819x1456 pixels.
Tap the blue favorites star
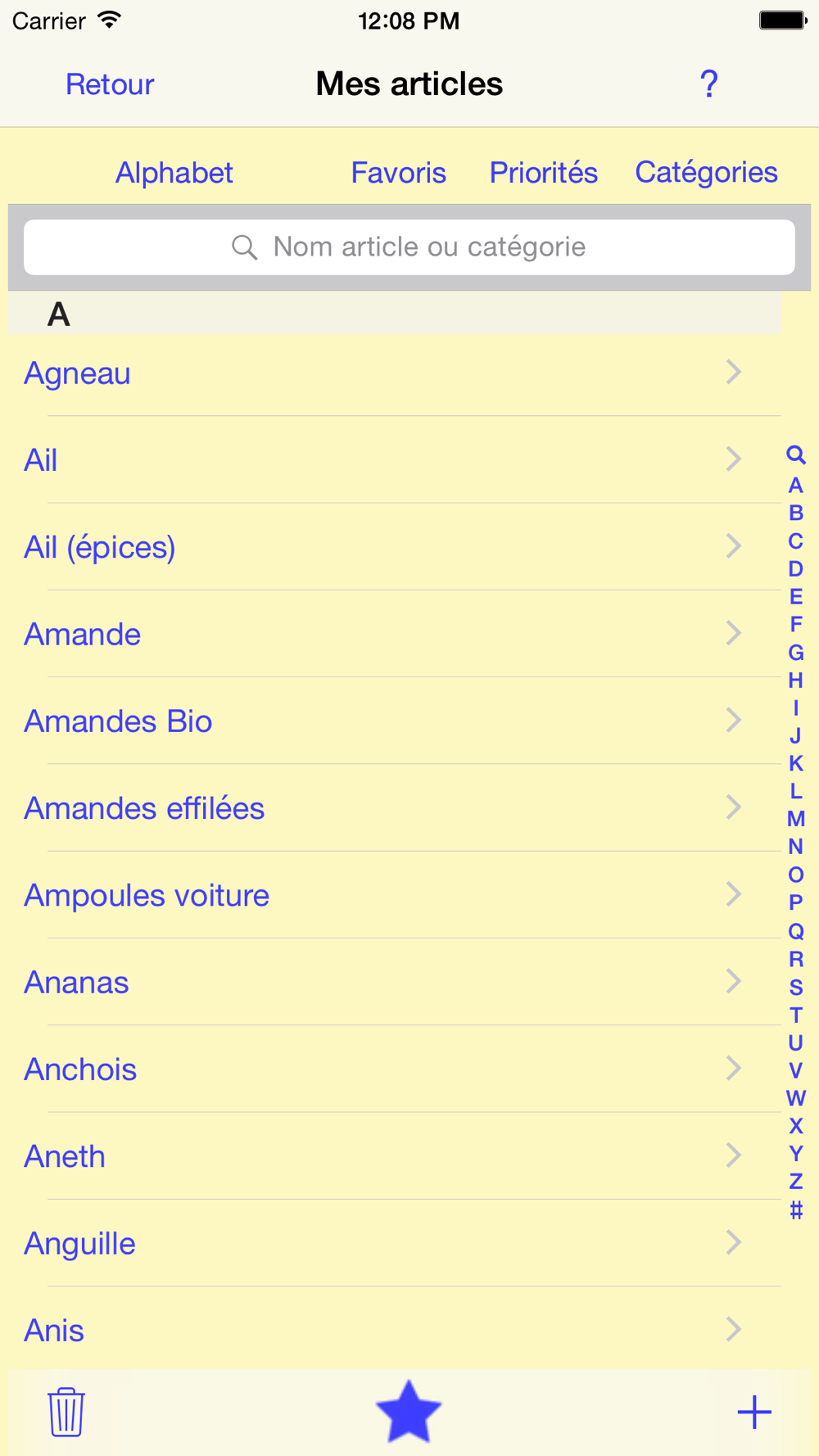tap(409, 1412)
